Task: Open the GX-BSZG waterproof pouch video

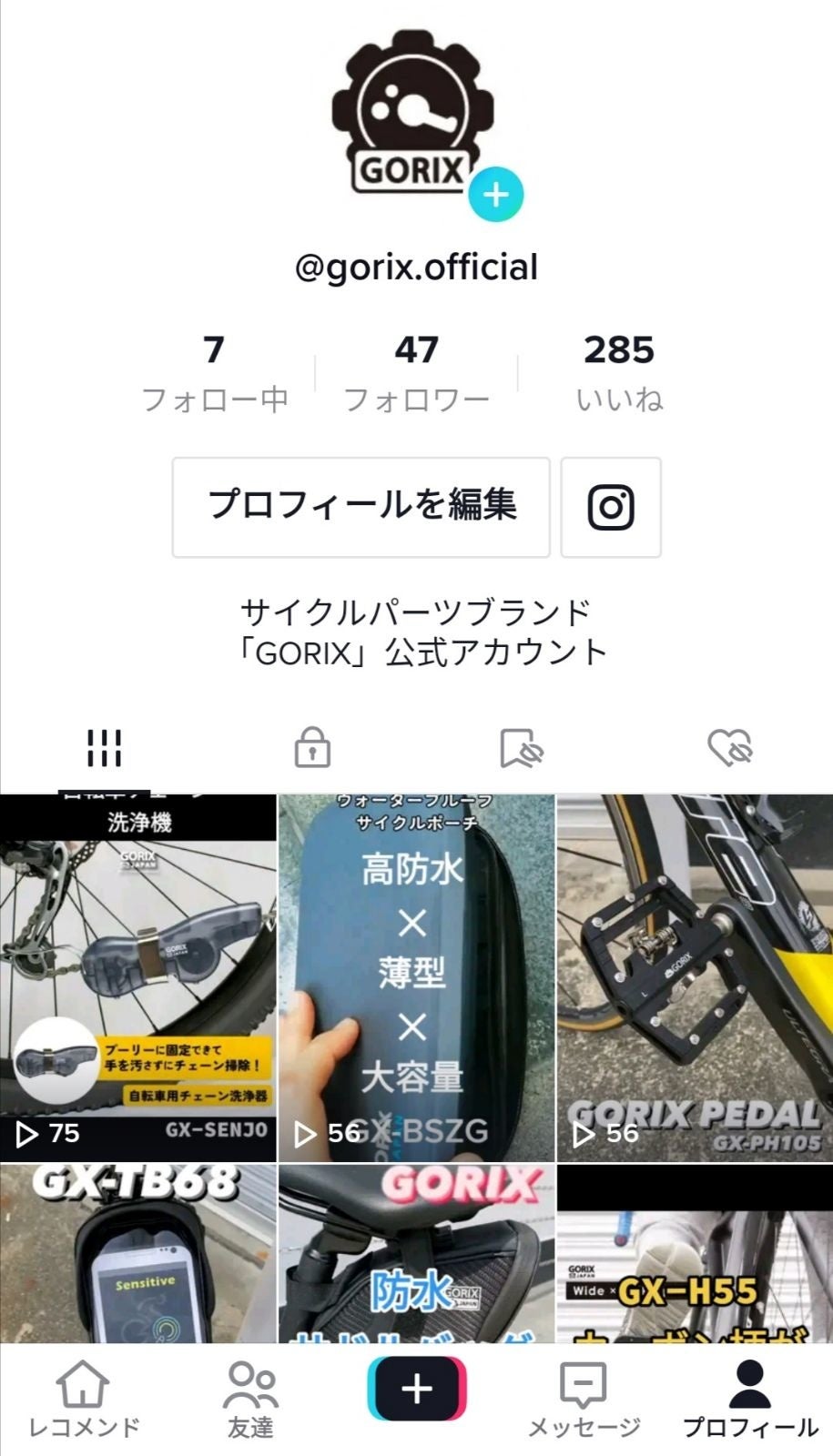Action: tap(416, 978)
